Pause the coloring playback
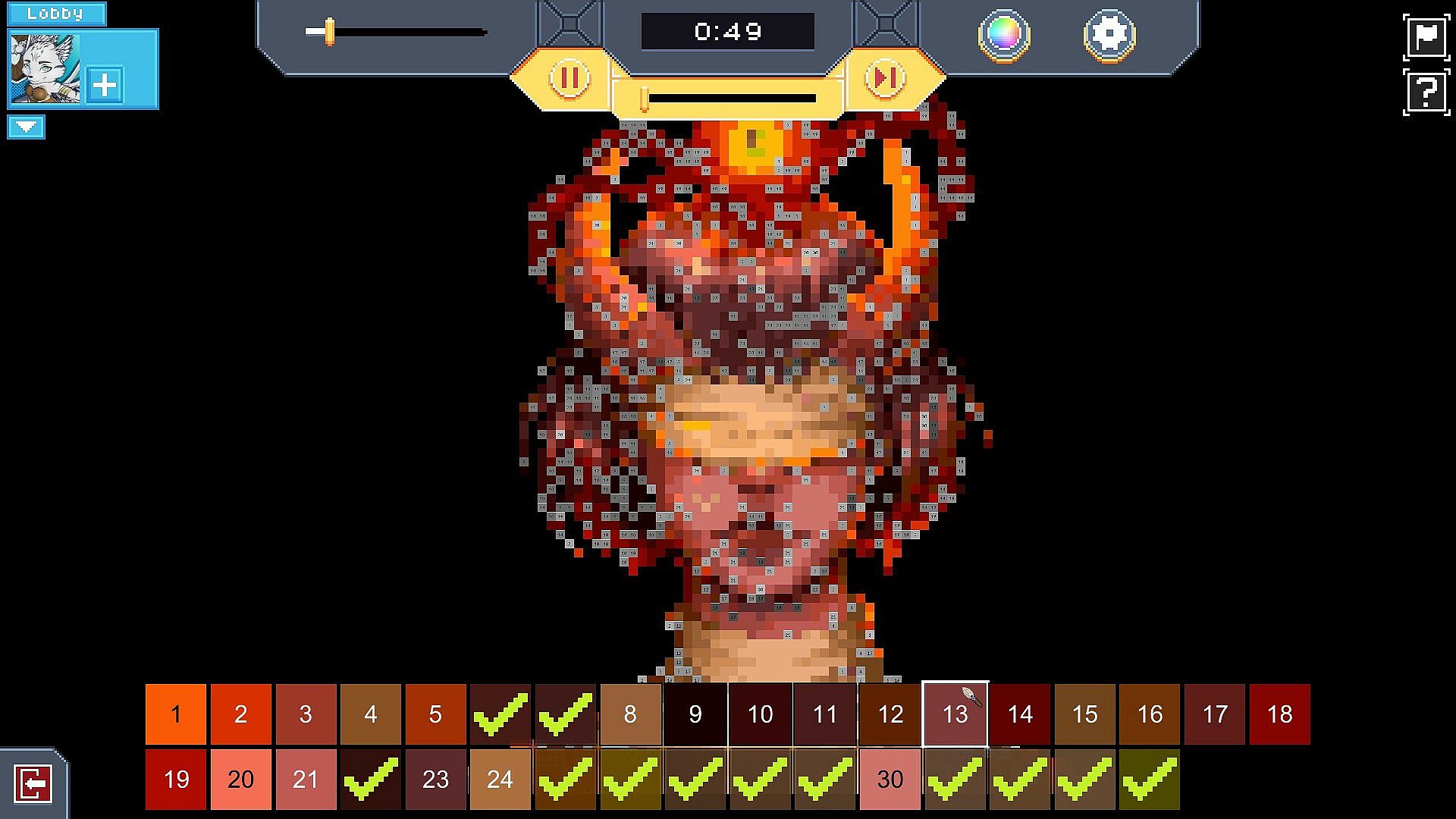Image resolution: width=1456 pixels, height=819 pixels. [569, 77]
